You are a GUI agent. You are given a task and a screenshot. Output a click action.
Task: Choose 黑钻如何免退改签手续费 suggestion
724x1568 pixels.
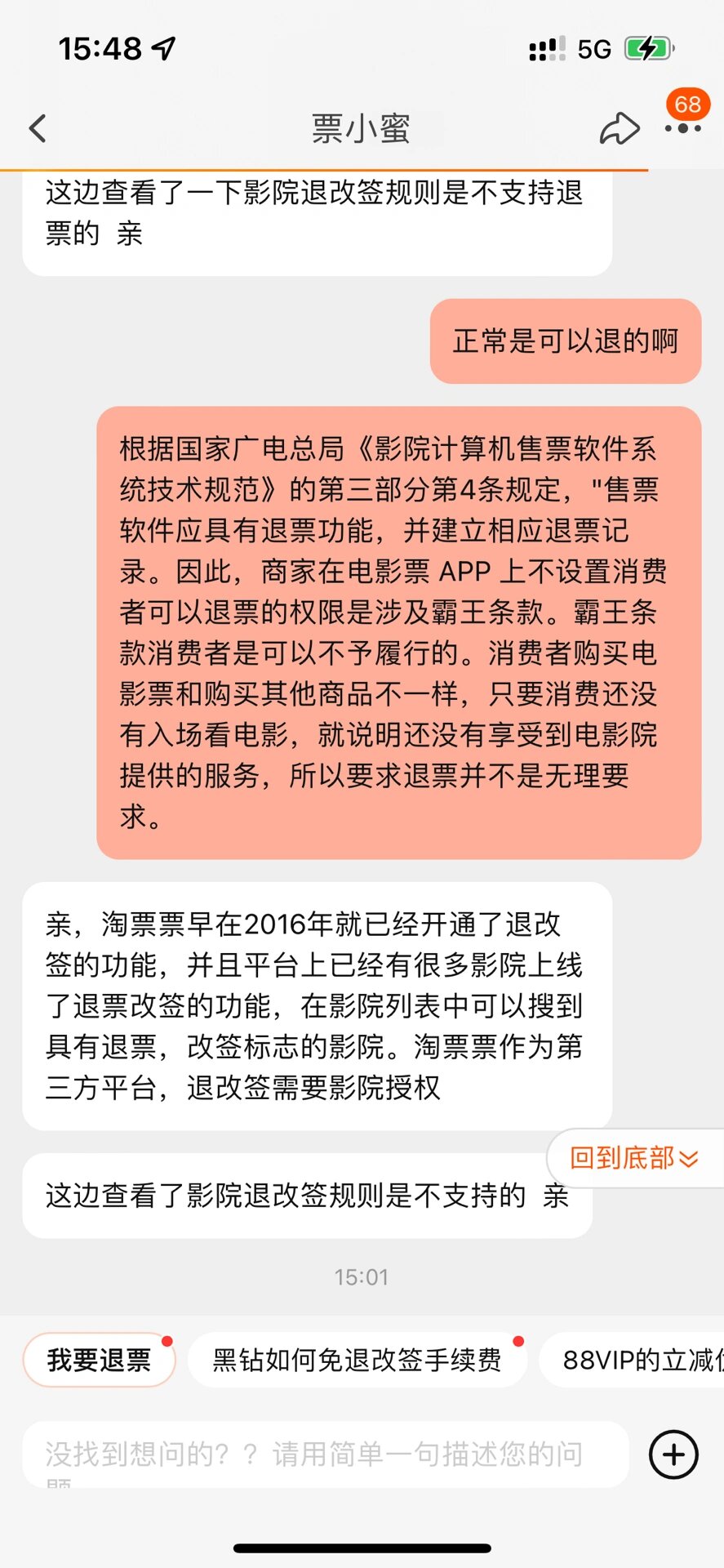357,1360
